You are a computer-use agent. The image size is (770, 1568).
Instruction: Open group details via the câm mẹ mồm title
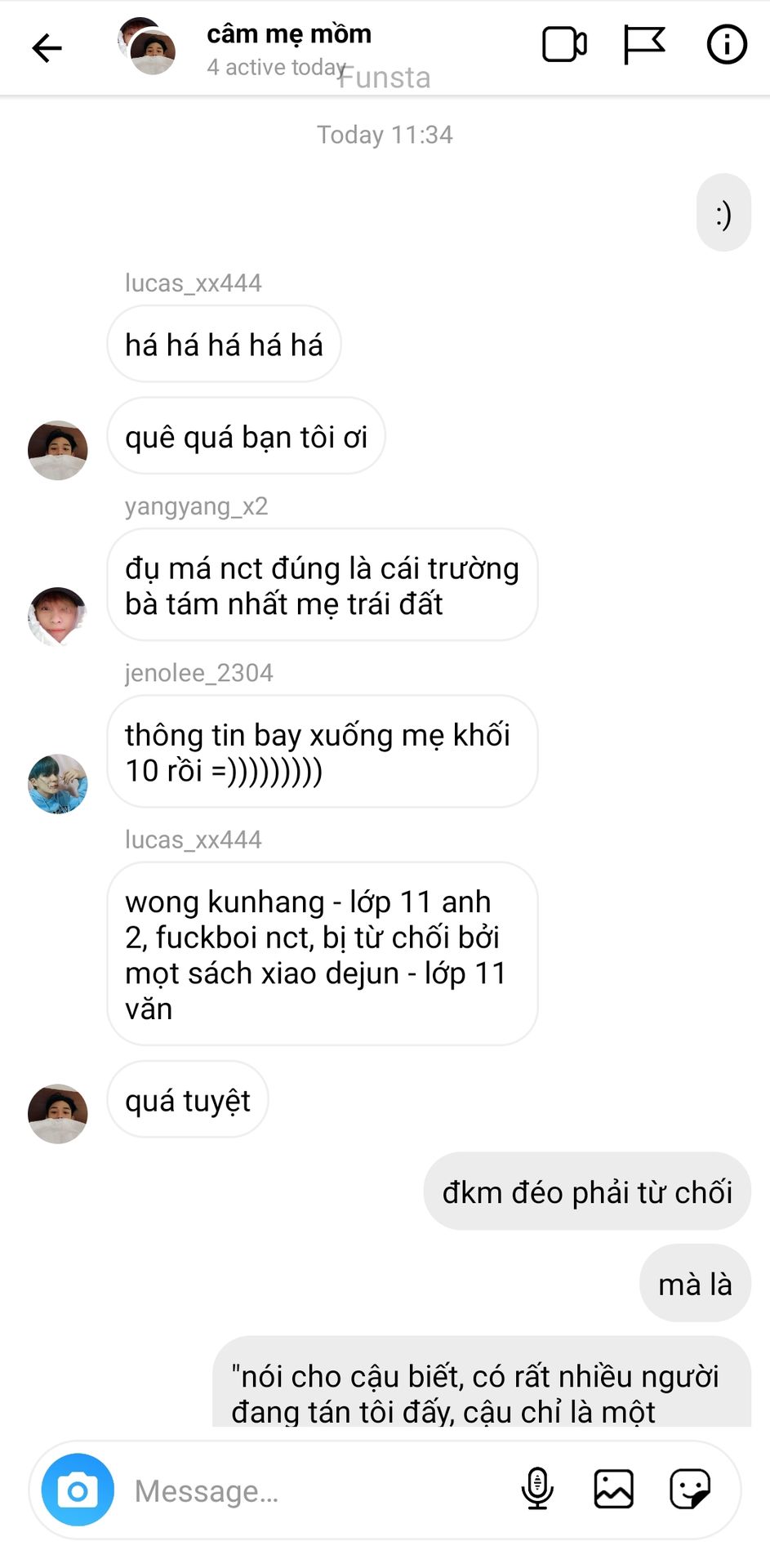(289, 34)
